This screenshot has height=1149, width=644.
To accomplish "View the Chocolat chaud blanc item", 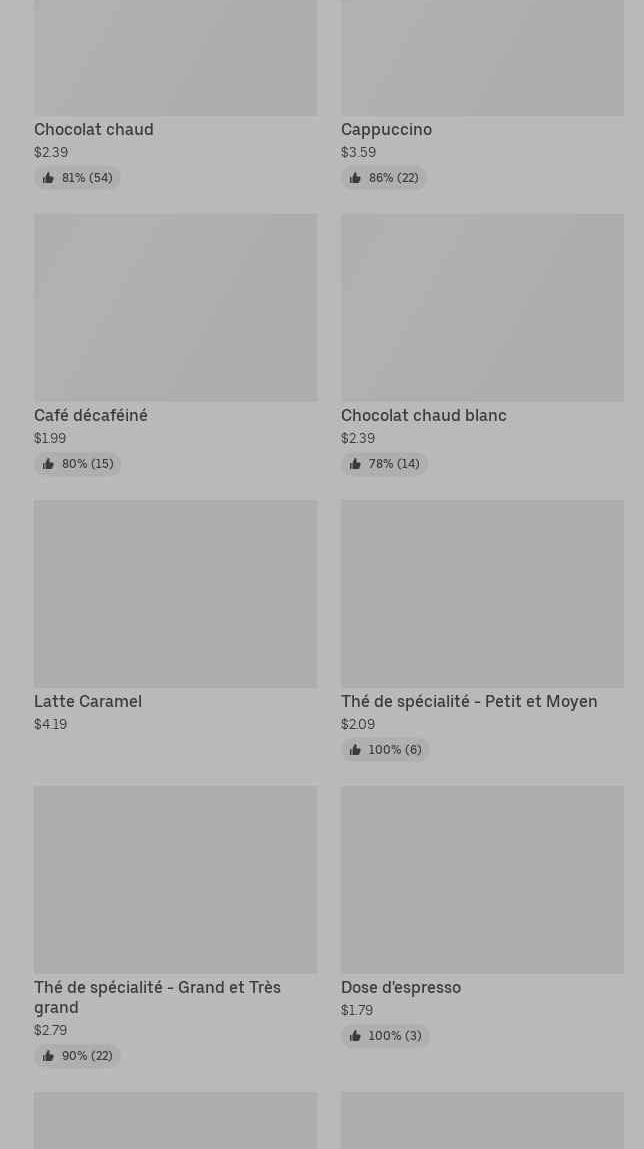I will coord(482,308).
